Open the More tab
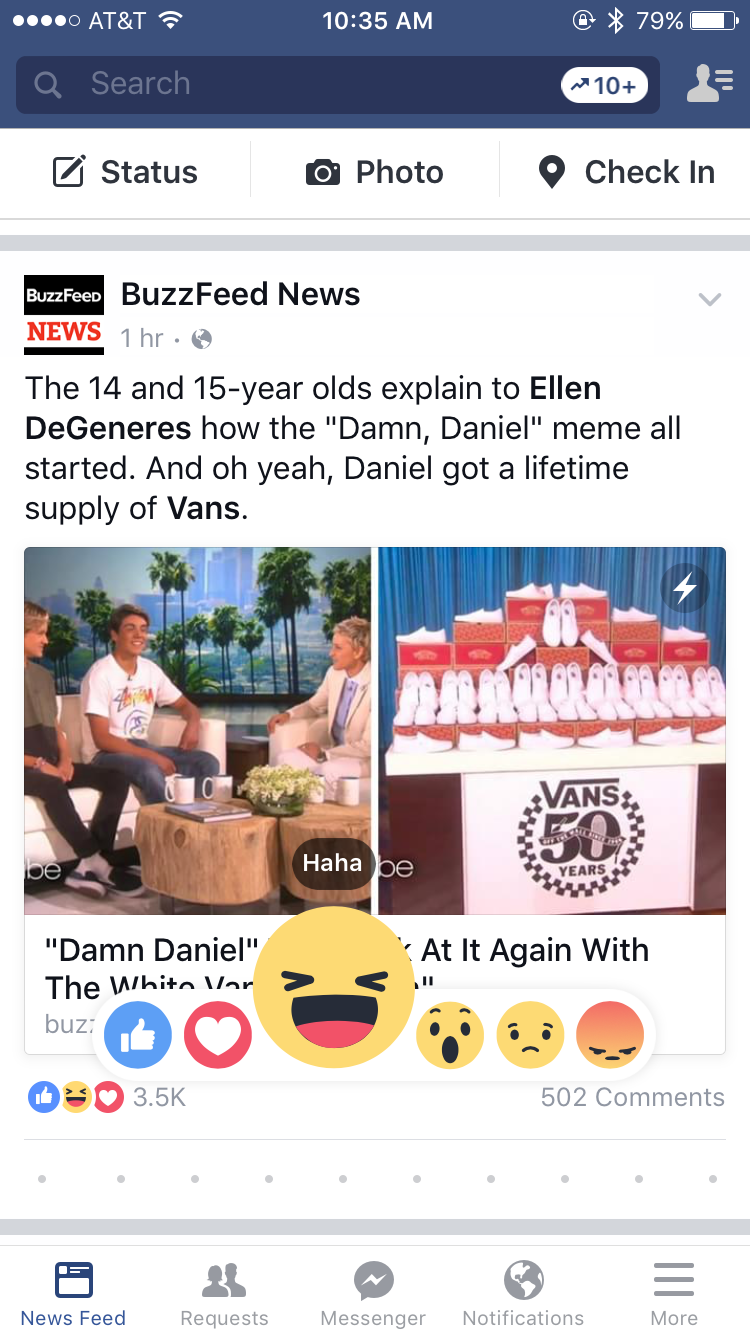 674,1294
